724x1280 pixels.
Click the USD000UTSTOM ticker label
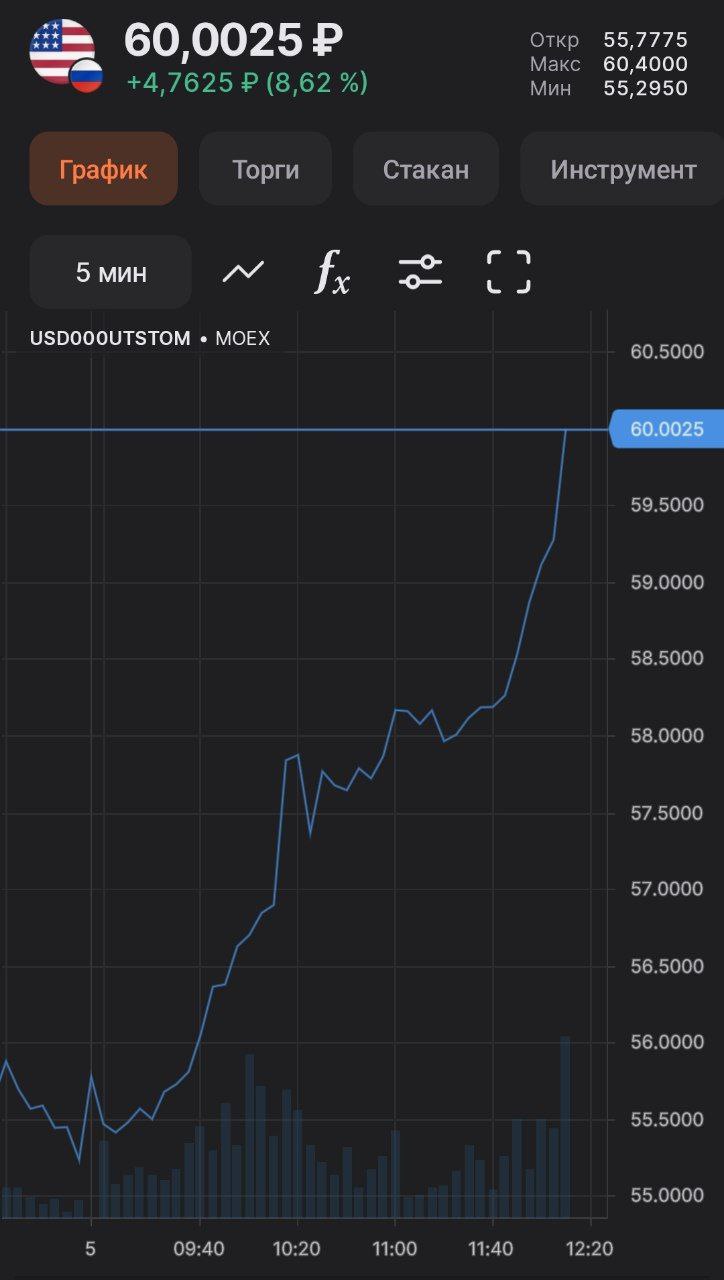tap(107, 338)
